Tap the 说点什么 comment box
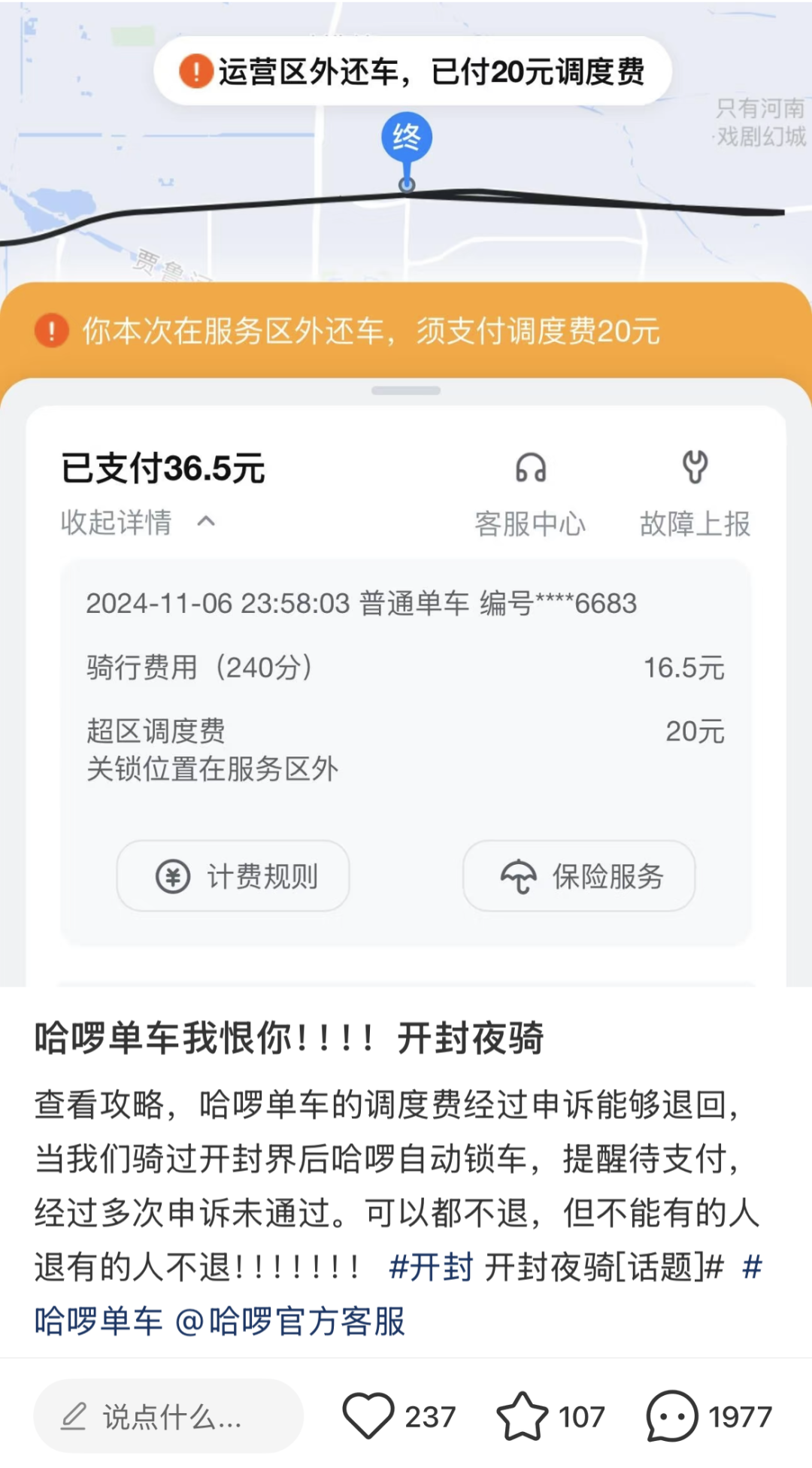812x1468 pixels. tap(168, 1417)
